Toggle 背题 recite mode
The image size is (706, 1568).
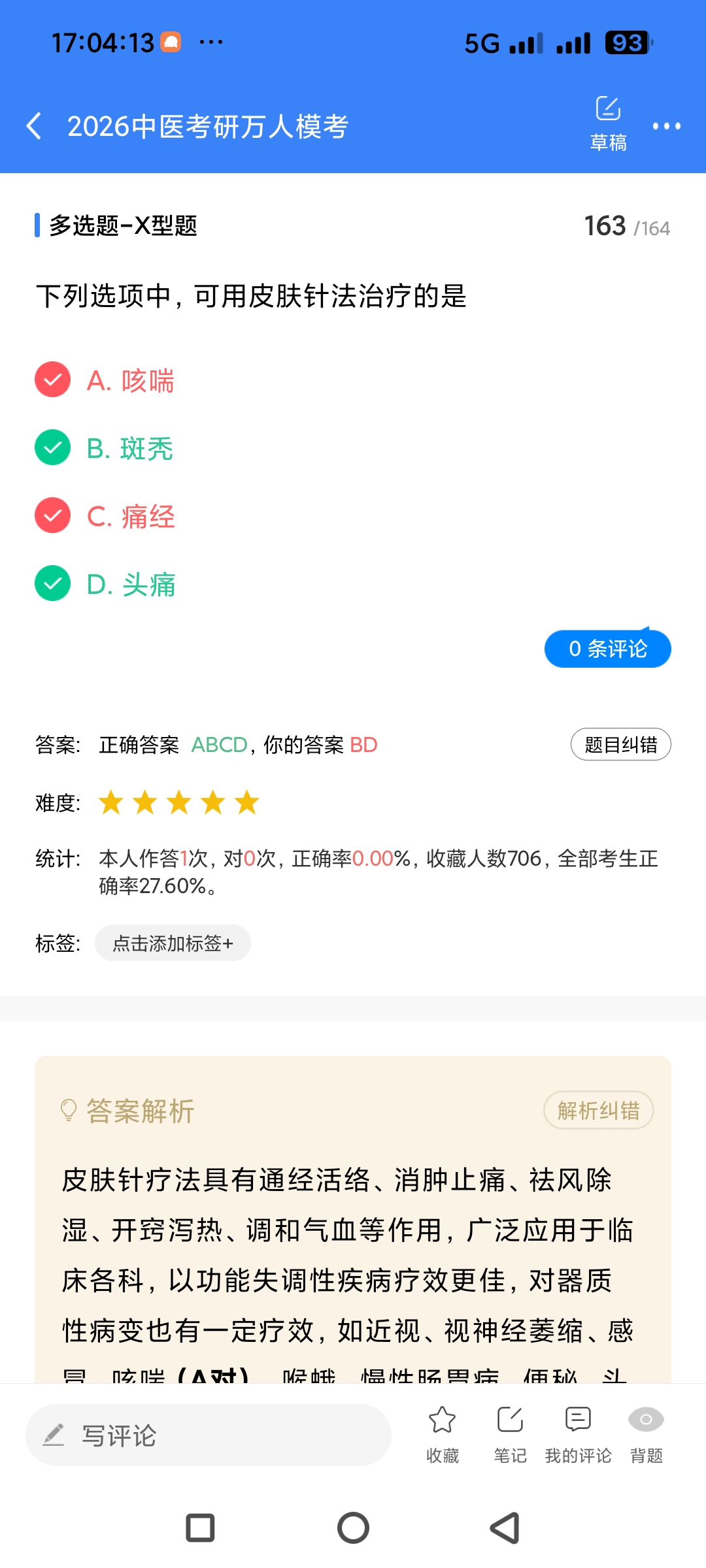(646, 1435)
